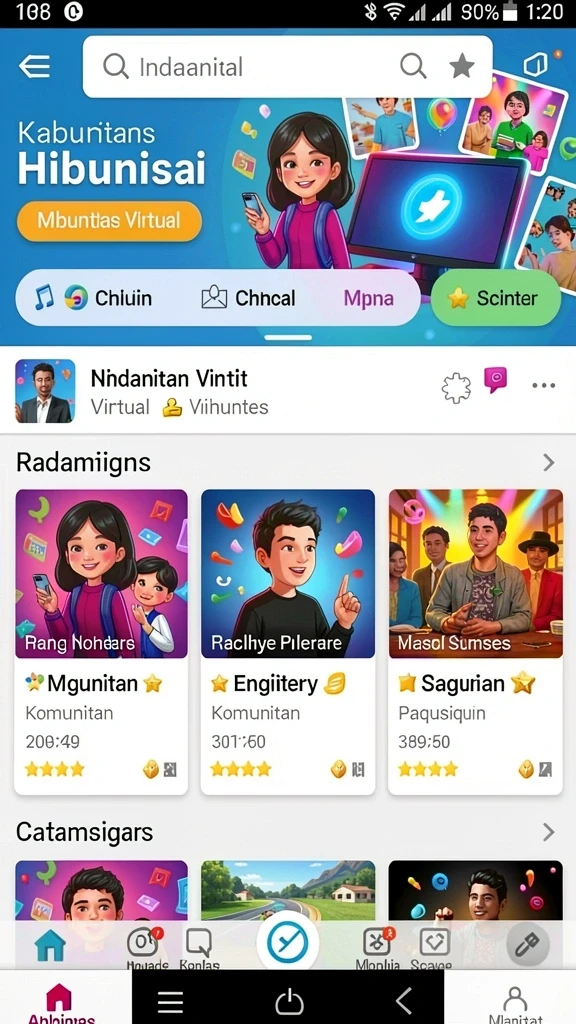Open the menu icon beside the search bar
Viewport: 576px width, 1024px height.
point(35,66)
